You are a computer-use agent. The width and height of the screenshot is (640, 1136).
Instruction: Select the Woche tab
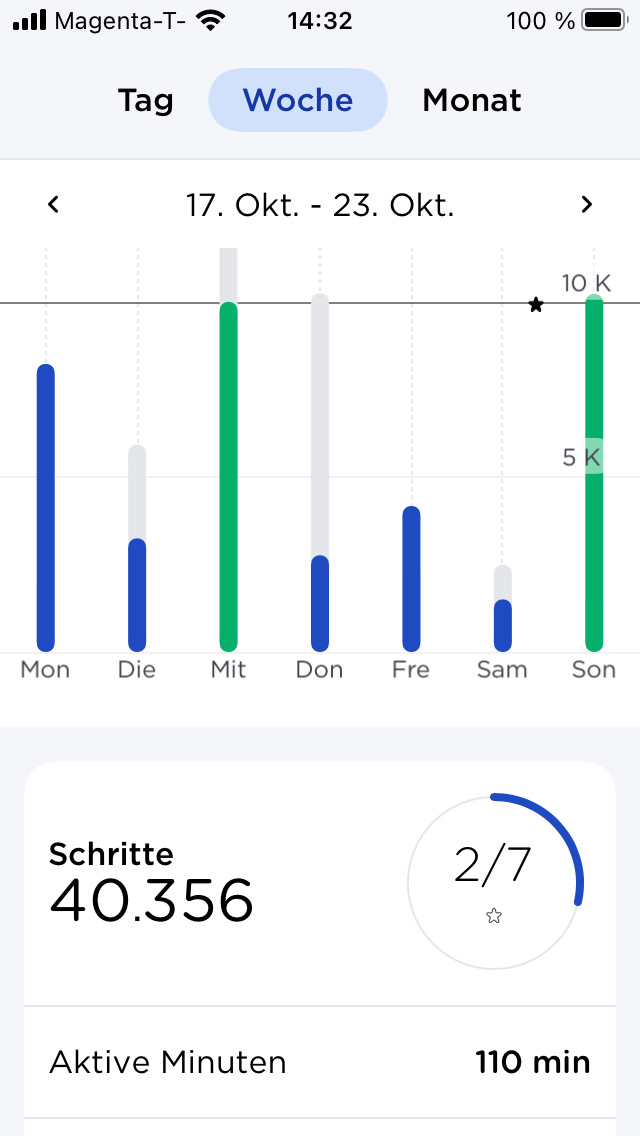297,100
